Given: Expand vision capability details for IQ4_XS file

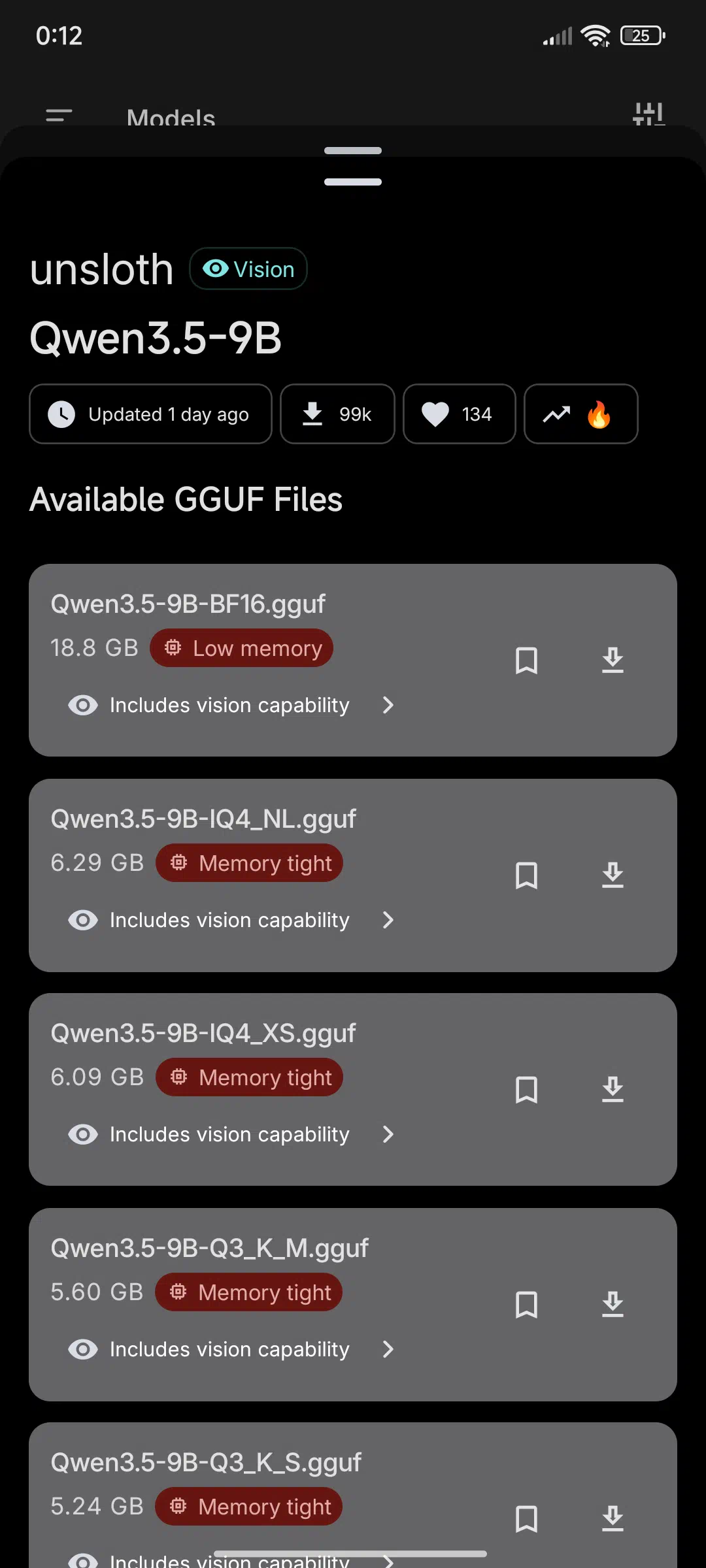Looking at the screenshot, I should 388,1134.
